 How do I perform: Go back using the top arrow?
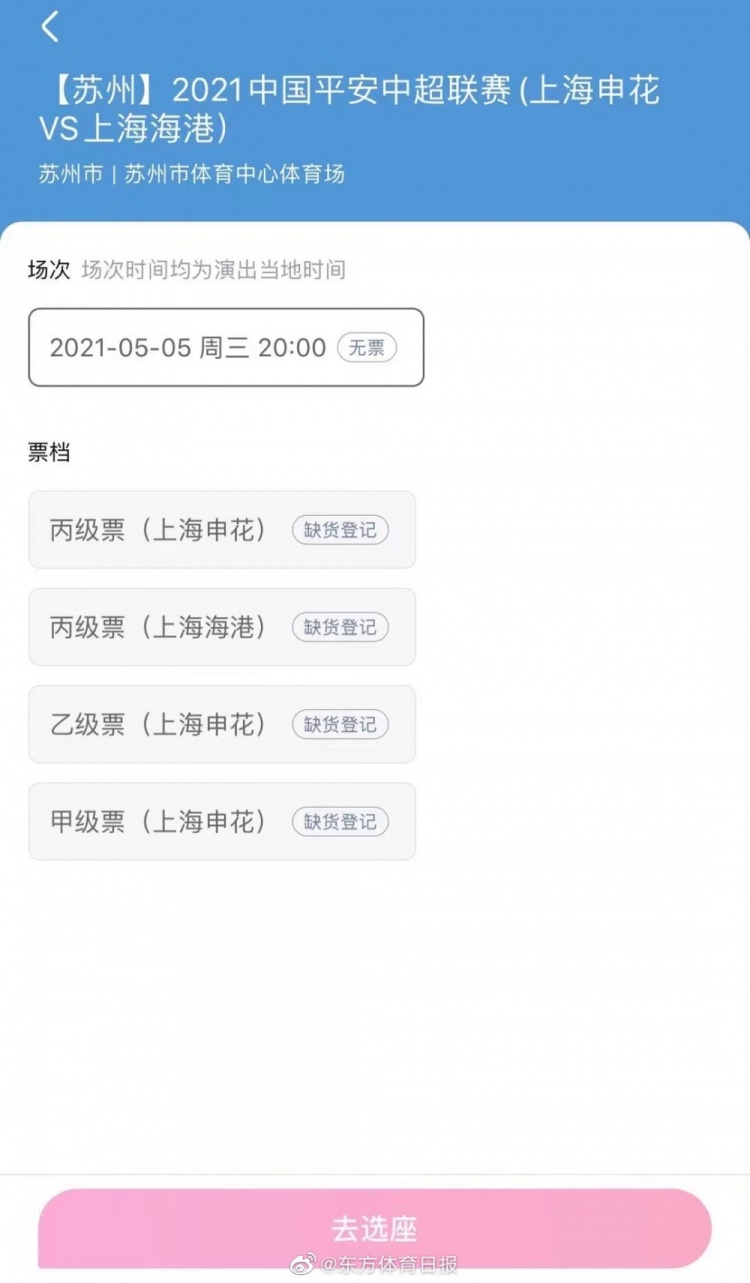[50, 27]
